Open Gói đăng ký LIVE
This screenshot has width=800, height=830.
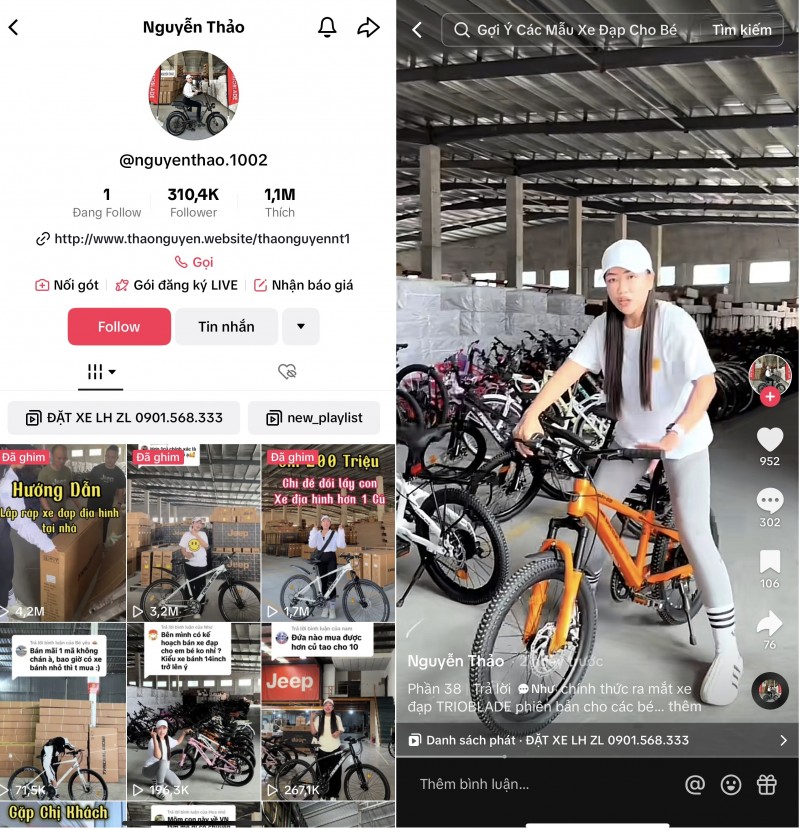(x=177, y=285)
